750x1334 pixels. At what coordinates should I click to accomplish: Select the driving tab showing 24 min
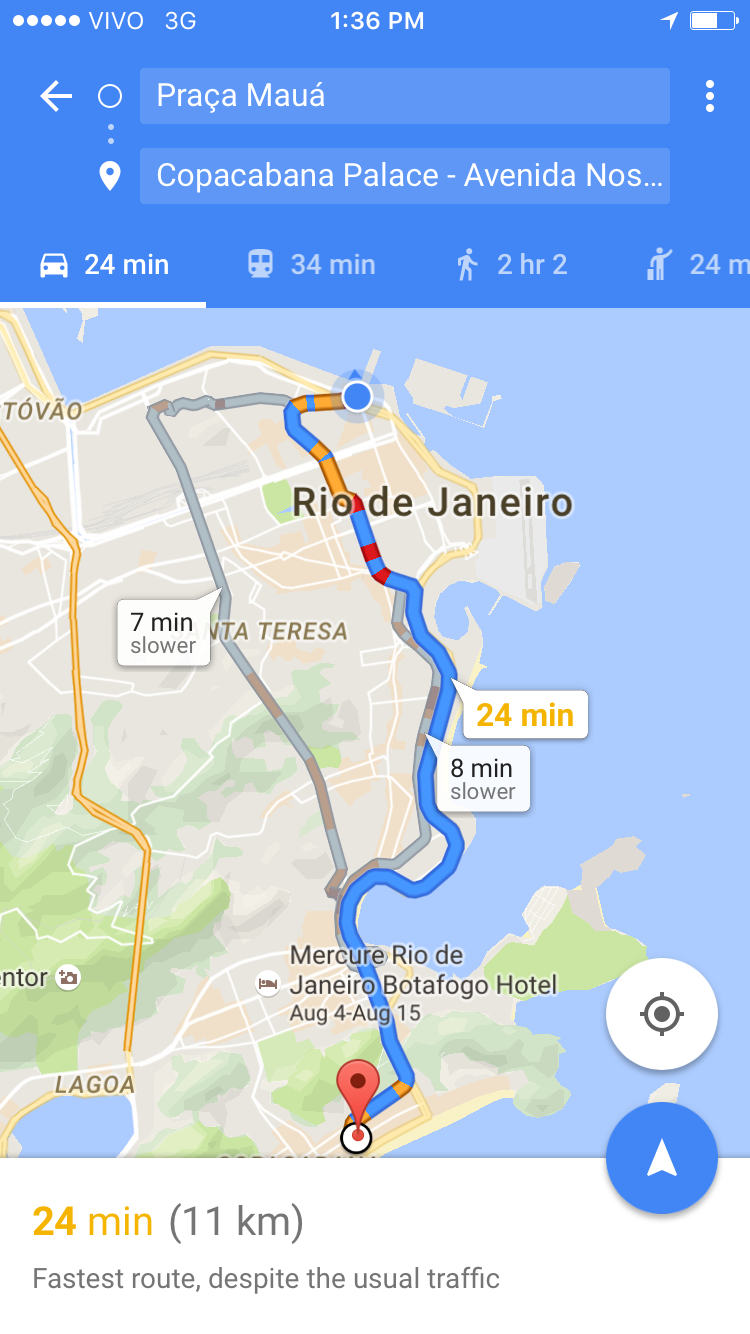pyautogui.click(x=103, y=265)
